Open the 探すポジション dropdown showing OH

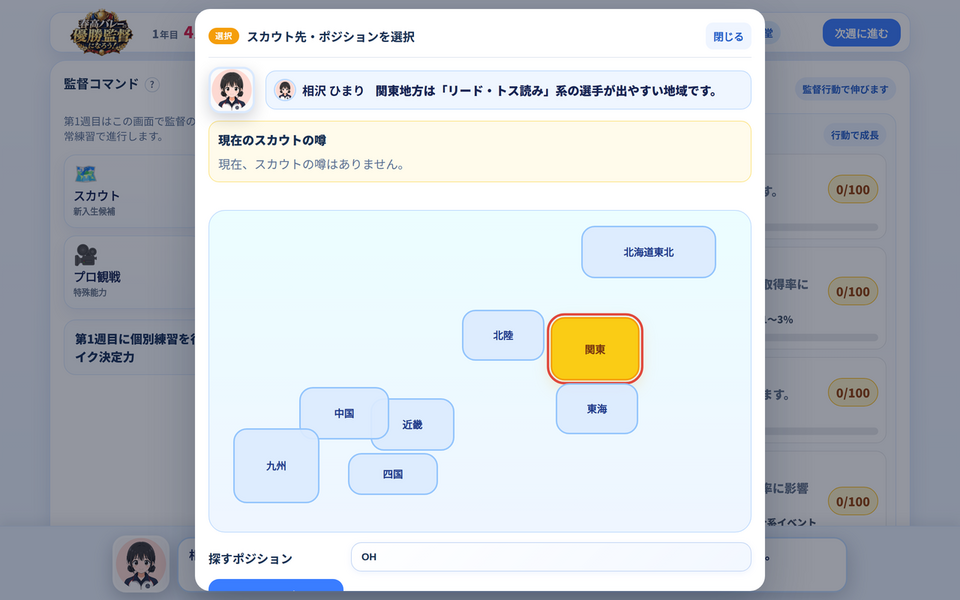551,557
